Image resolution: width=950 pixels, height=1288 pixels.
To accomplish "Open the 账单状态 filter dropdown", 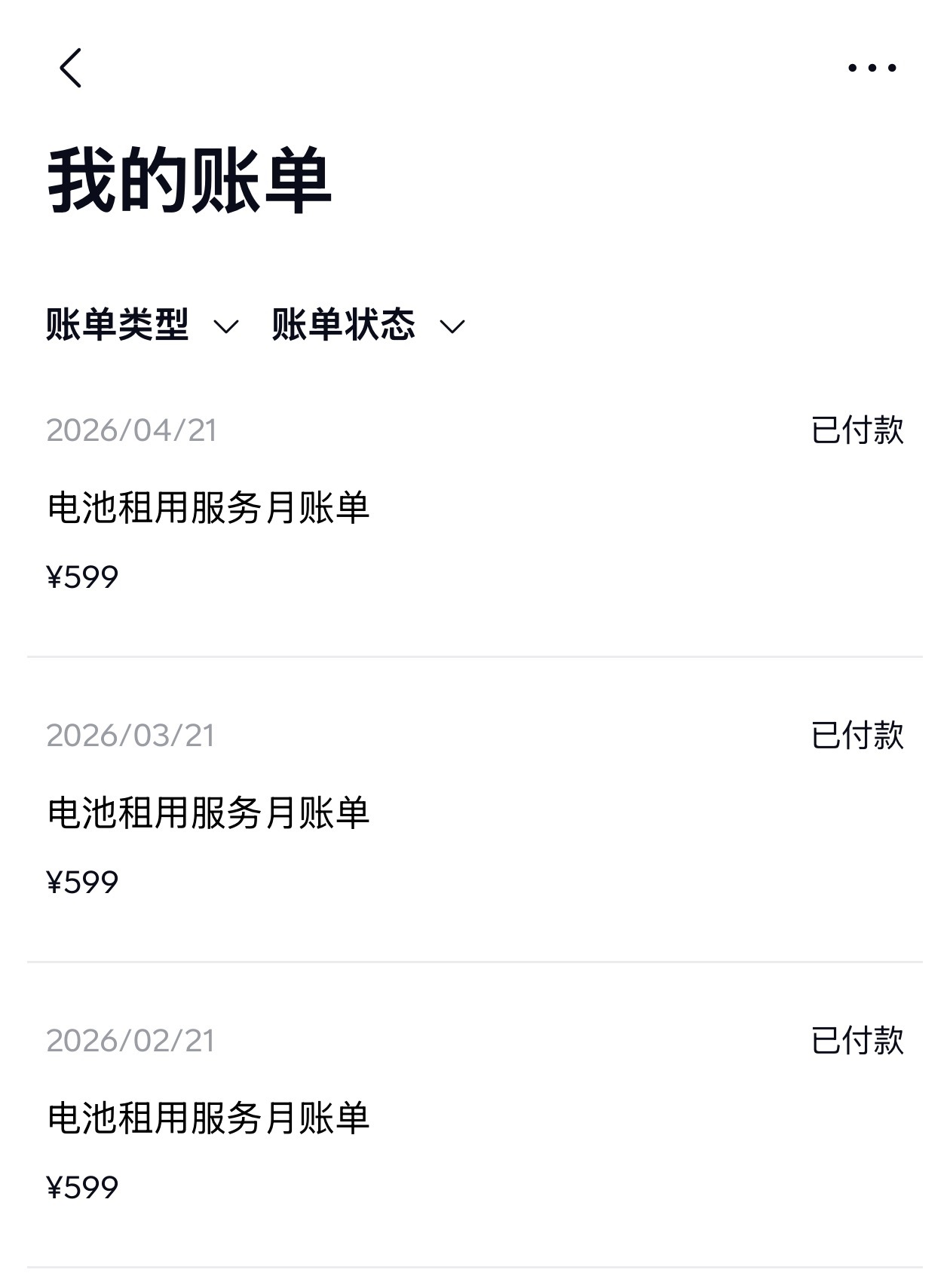I will (x=343, y=324).
